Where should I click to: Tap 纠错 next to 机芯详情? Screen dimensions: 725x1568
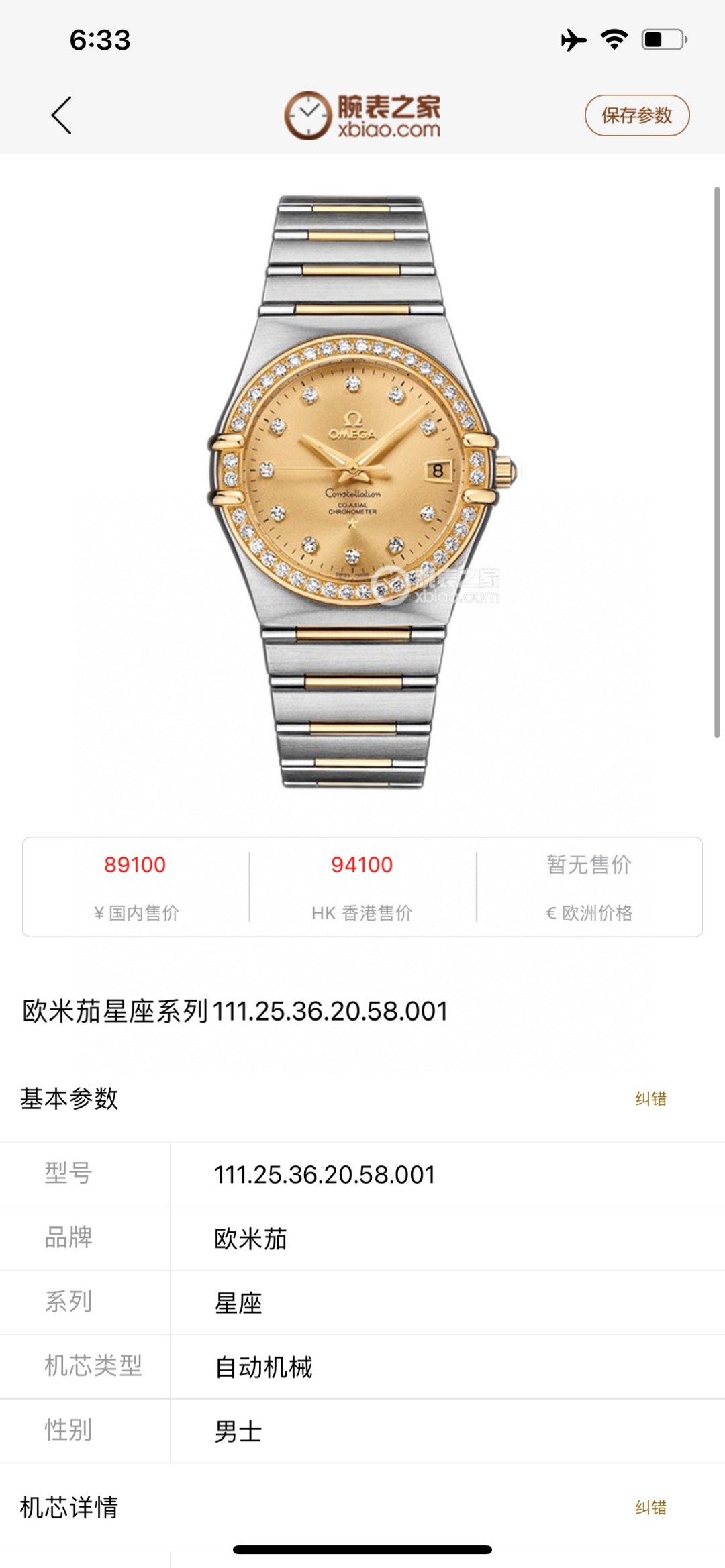pos(650,1508)
